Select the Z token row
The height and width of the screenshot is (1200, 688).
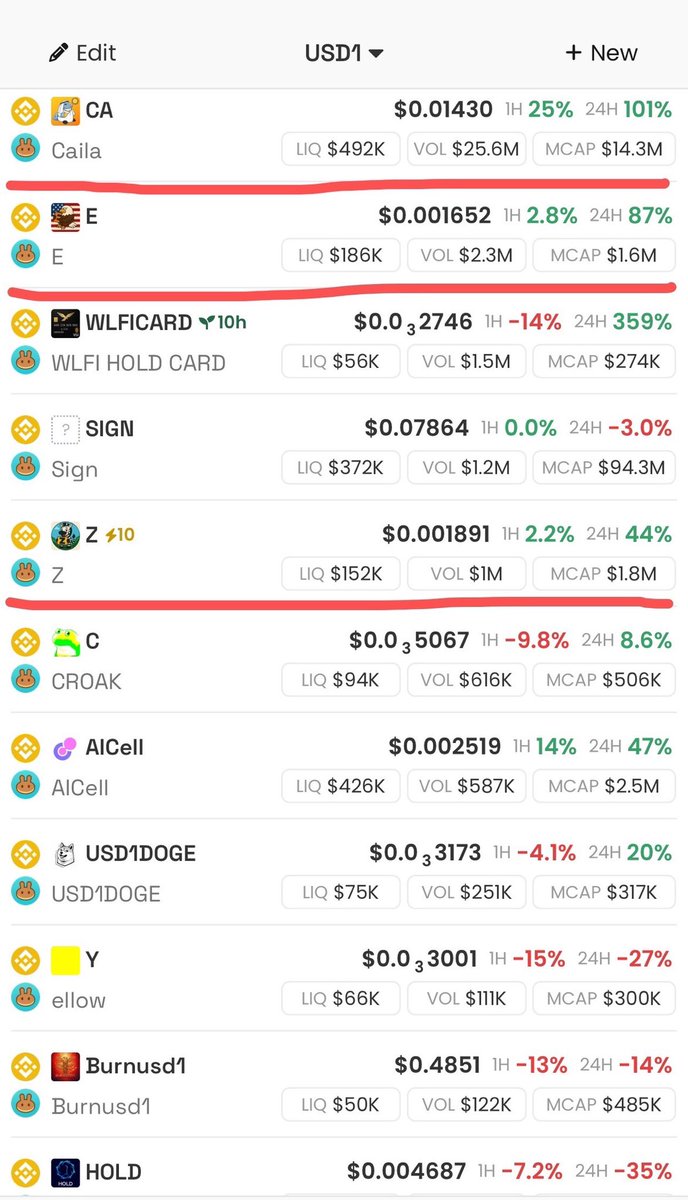(344, 554)
